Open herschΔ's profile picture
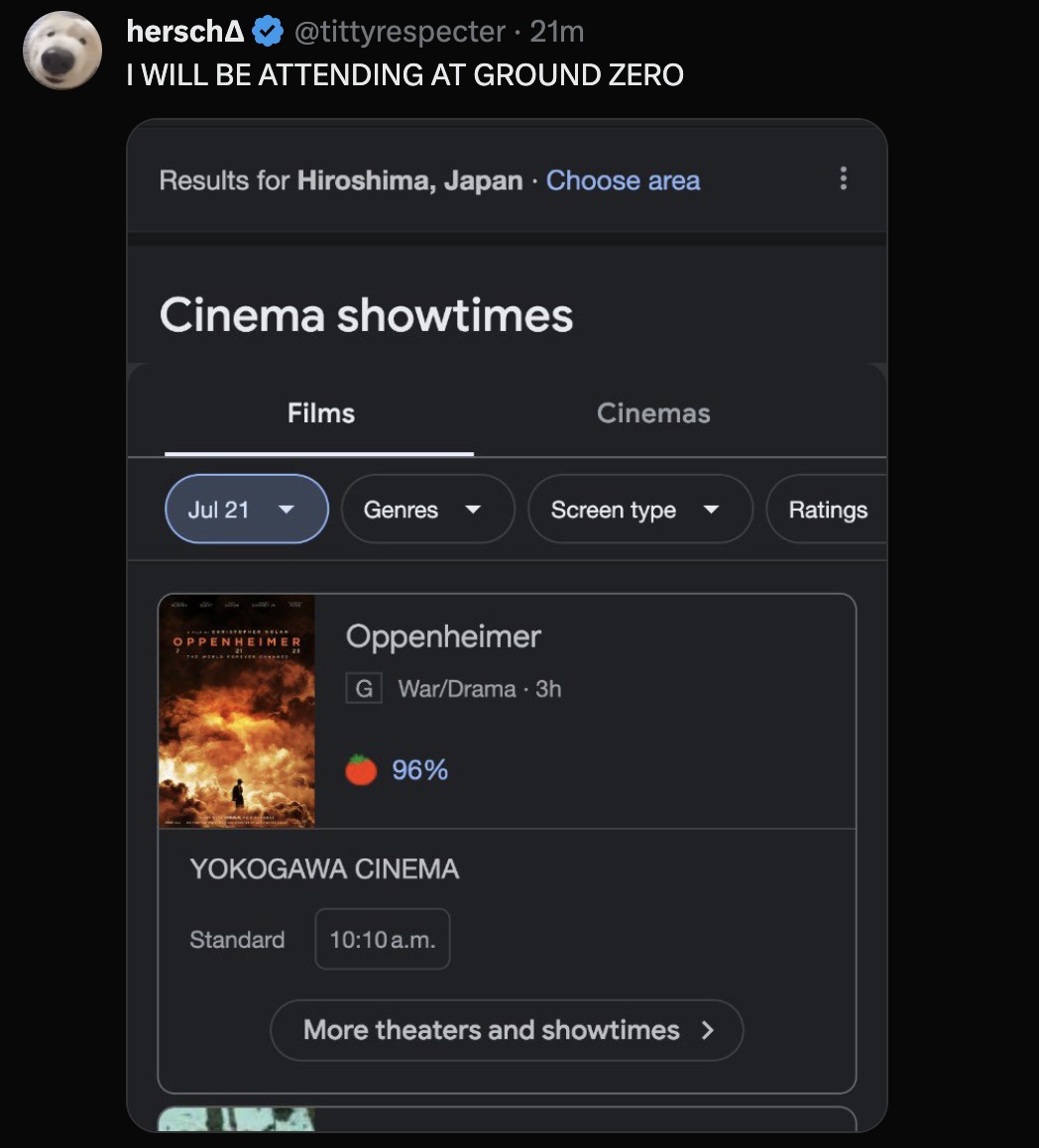The width and height of the screenshot is (1039, 1148). click(x=61, y=50)
